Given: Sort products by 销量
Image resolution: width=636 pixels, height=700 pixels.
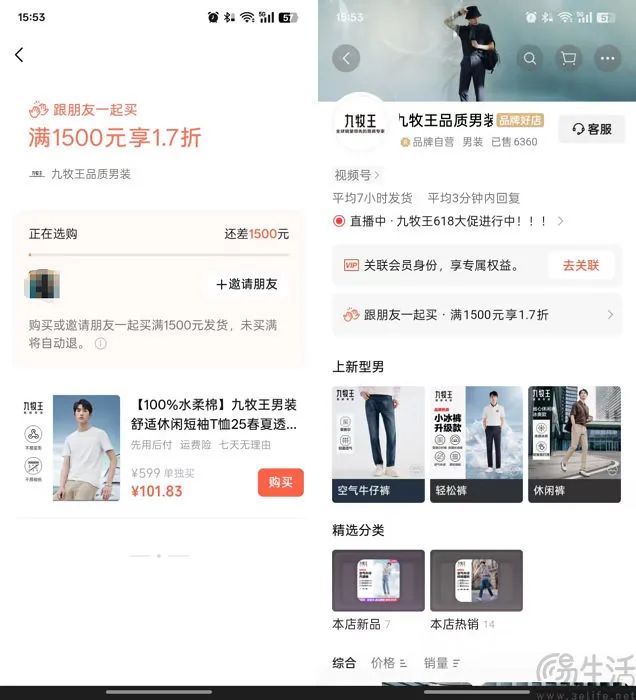Looking at the screenshot, I should pos(441,663).
